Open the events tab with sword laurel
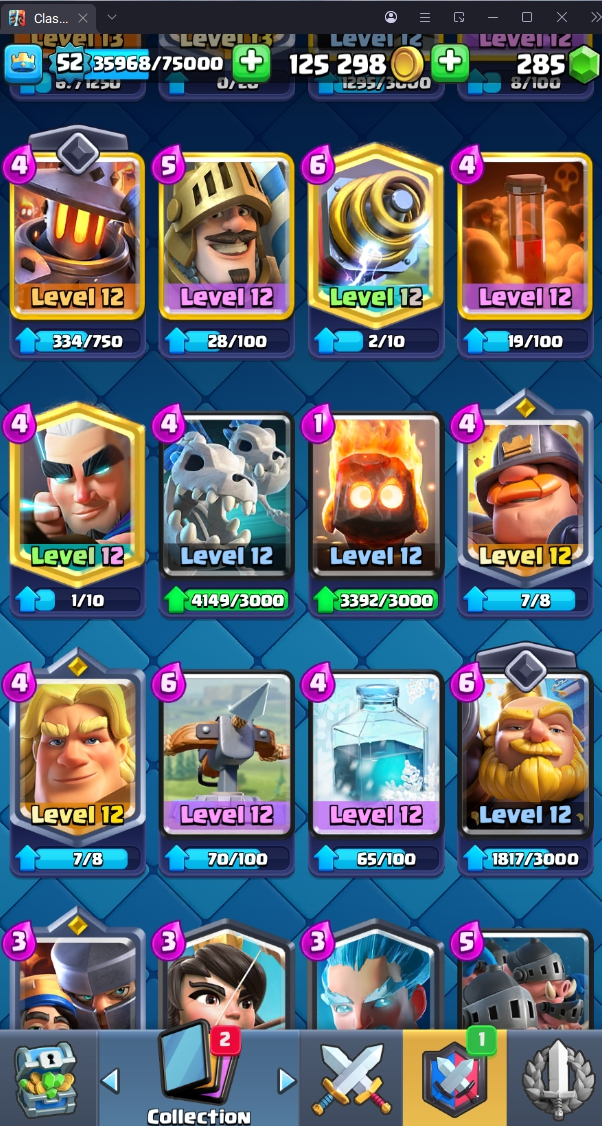602x1126 pixels. 555,1079
